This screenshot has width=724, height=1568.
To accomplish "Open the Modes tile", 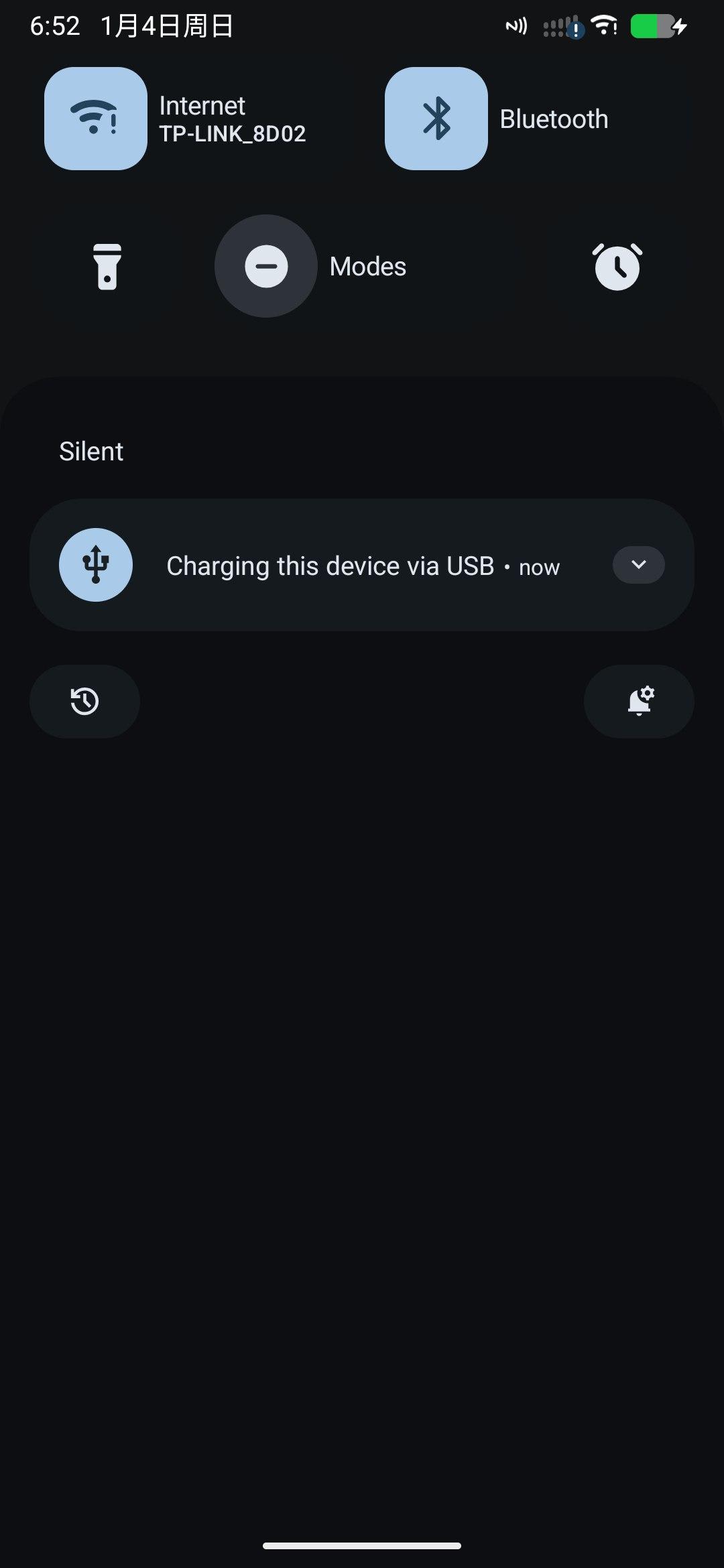I will 266,266.
